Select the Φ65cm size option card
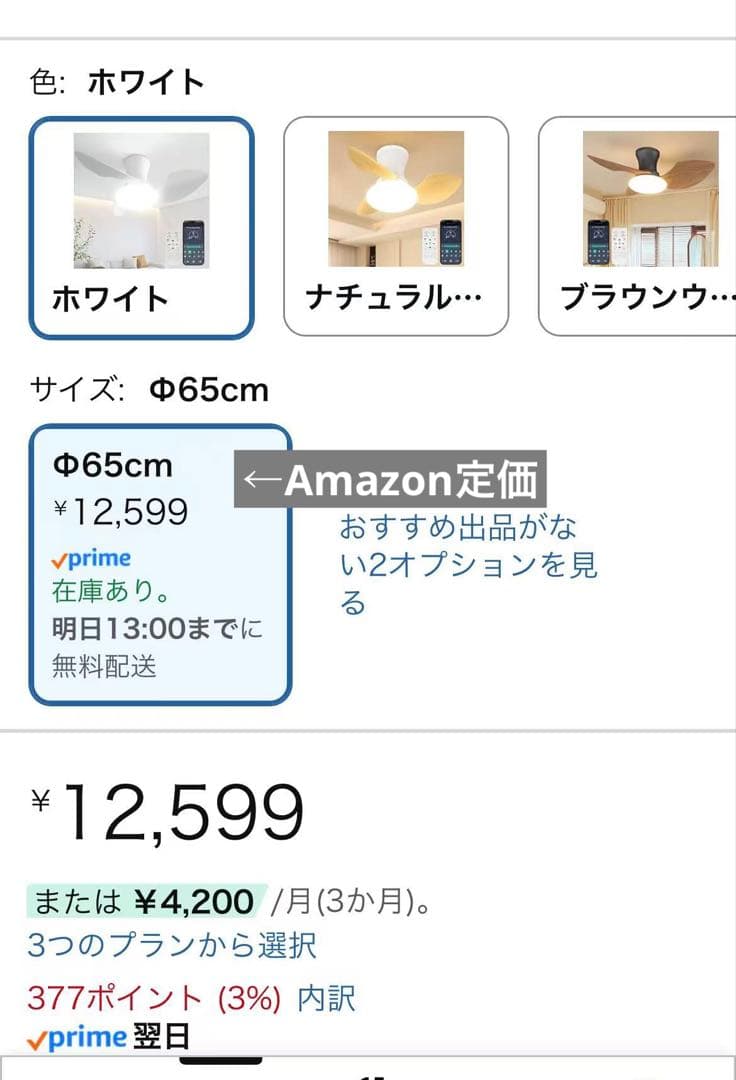The width and height of the screenshot is (736, 1080). [x=160, y=565]
